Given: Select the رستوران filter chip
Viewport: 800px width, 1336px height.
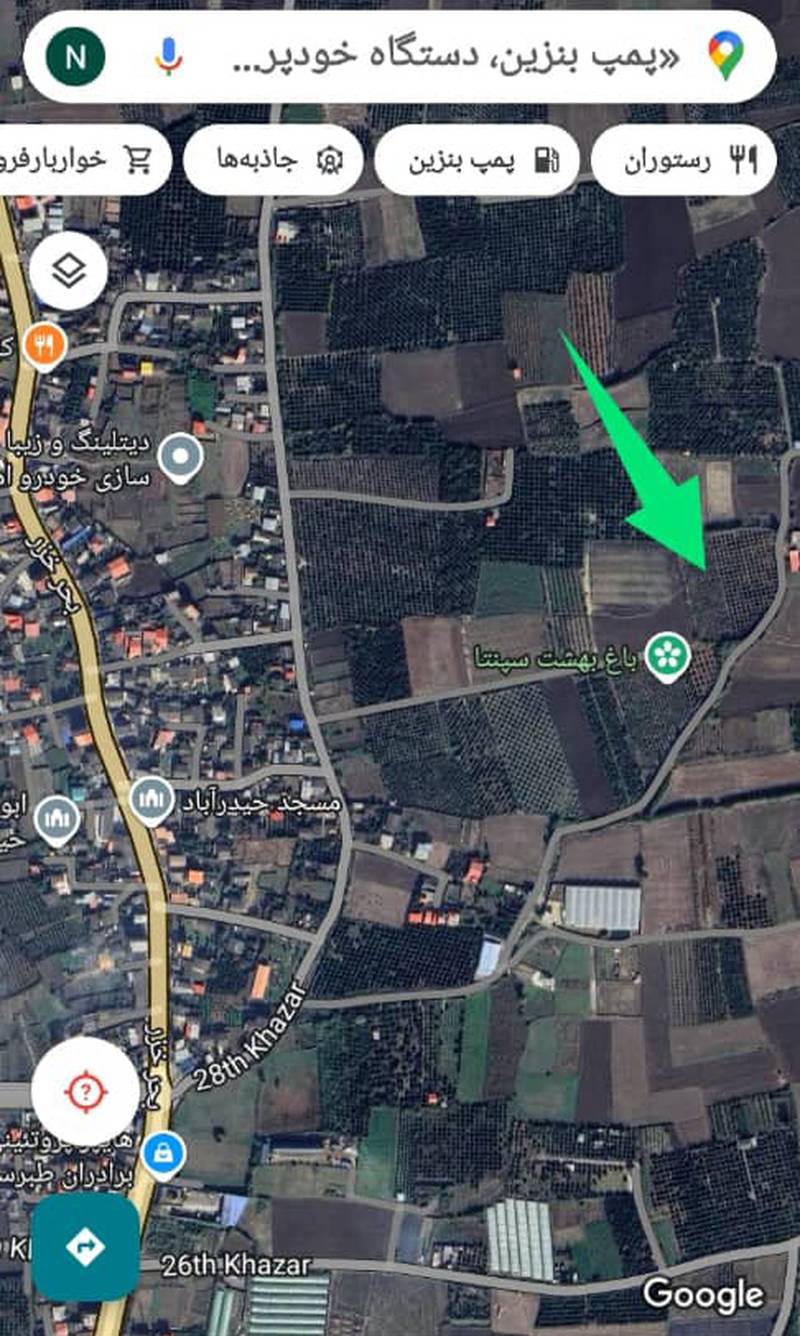Looking at the screenshot, I should (x=684, y=160).
